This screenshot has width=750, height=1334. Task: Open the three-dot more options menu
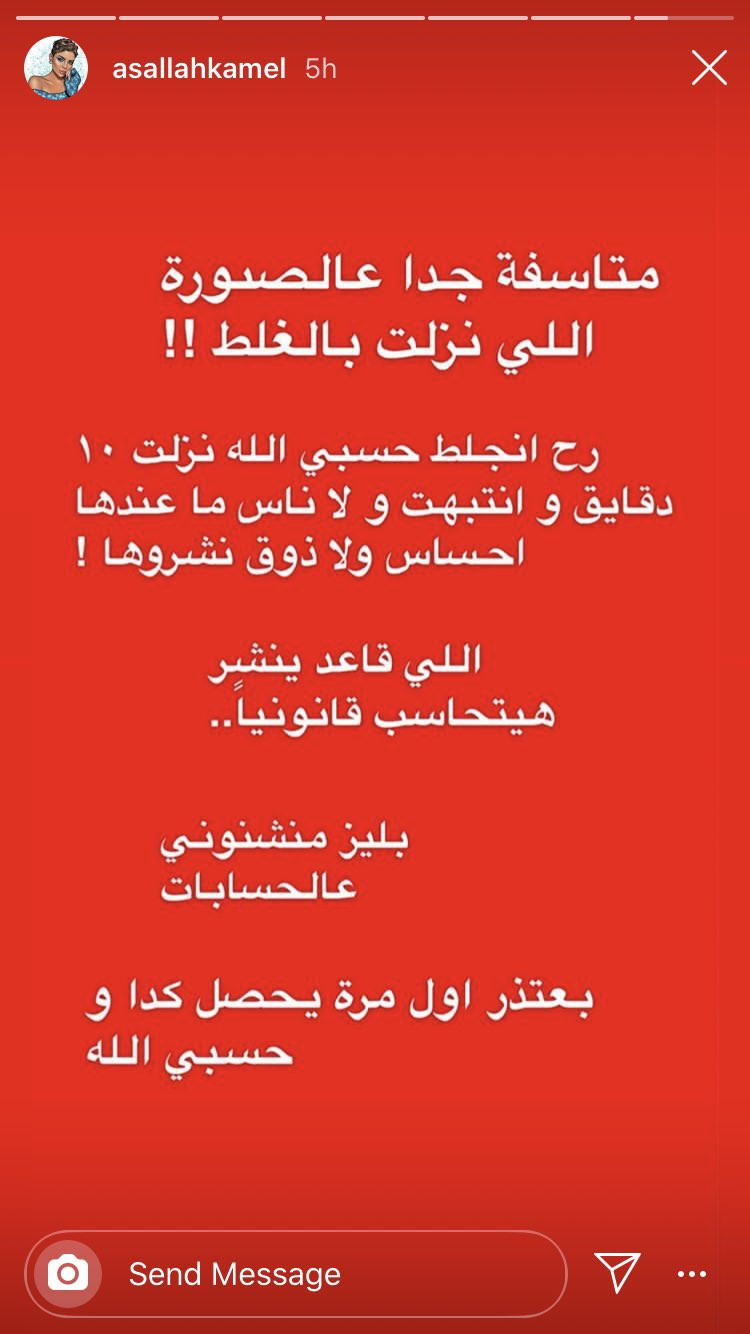tap(692, 1274)
